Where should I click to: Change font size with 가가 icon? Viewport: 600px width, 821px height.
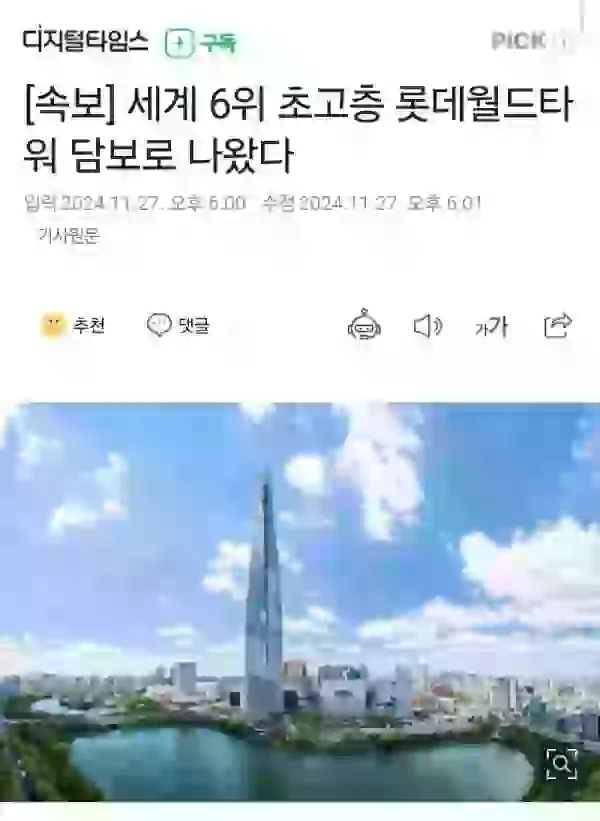491,326
